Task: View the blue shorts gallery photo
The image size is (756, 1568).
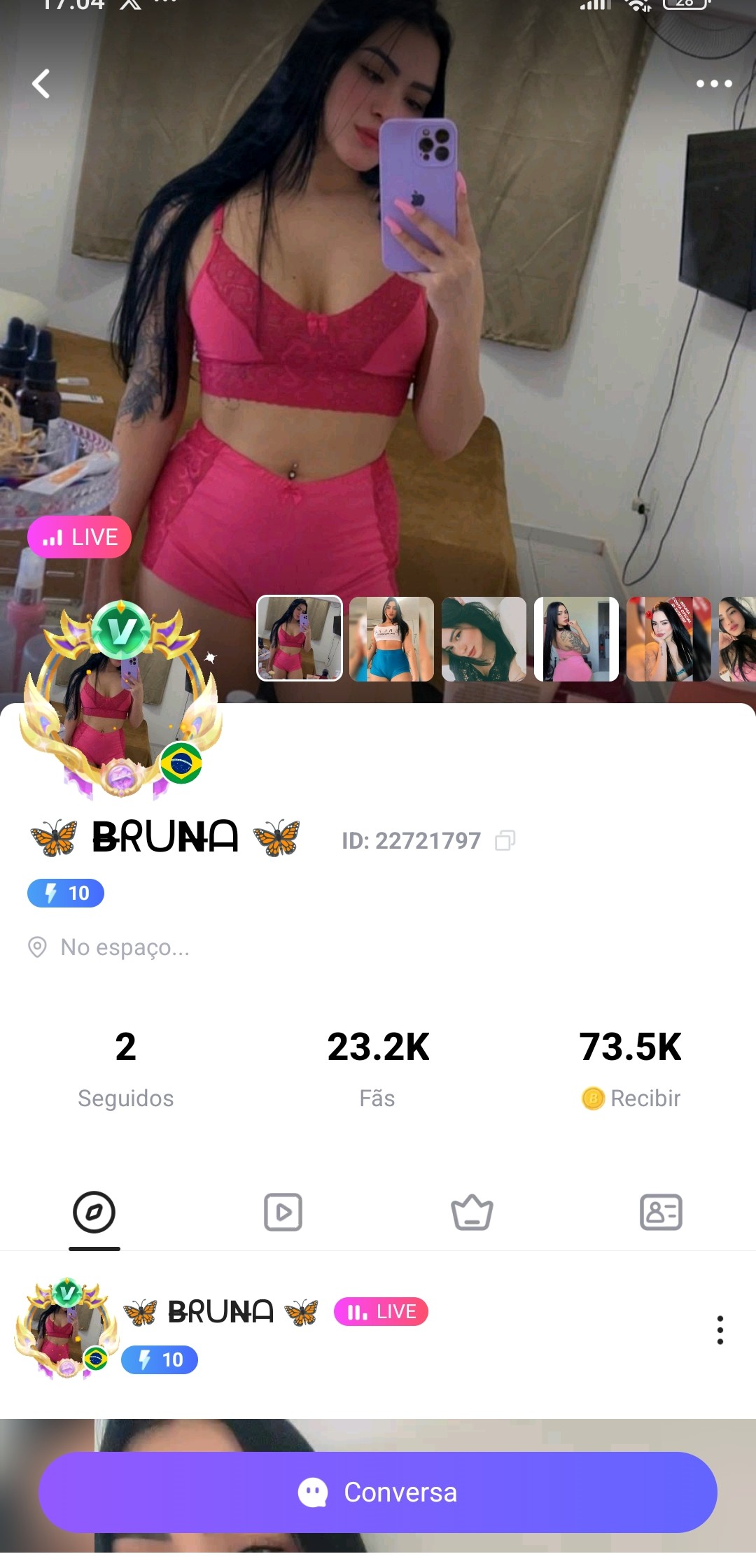Action: click(x=391, y=639)
